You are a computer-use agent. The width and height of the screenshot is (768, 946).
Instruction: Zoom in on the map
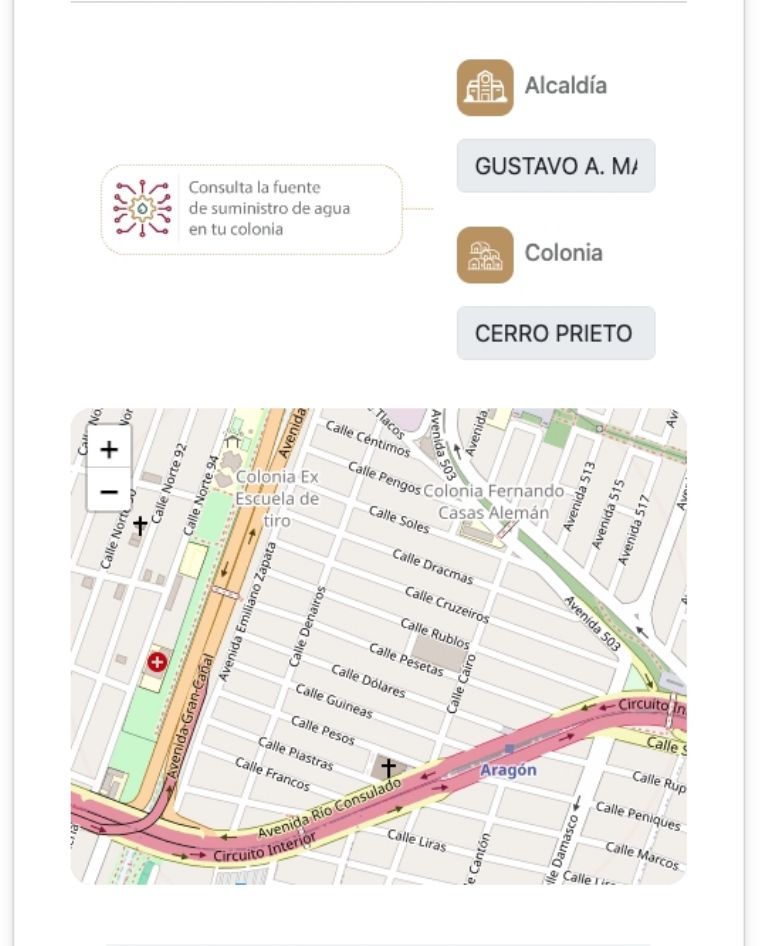point(109,450)
